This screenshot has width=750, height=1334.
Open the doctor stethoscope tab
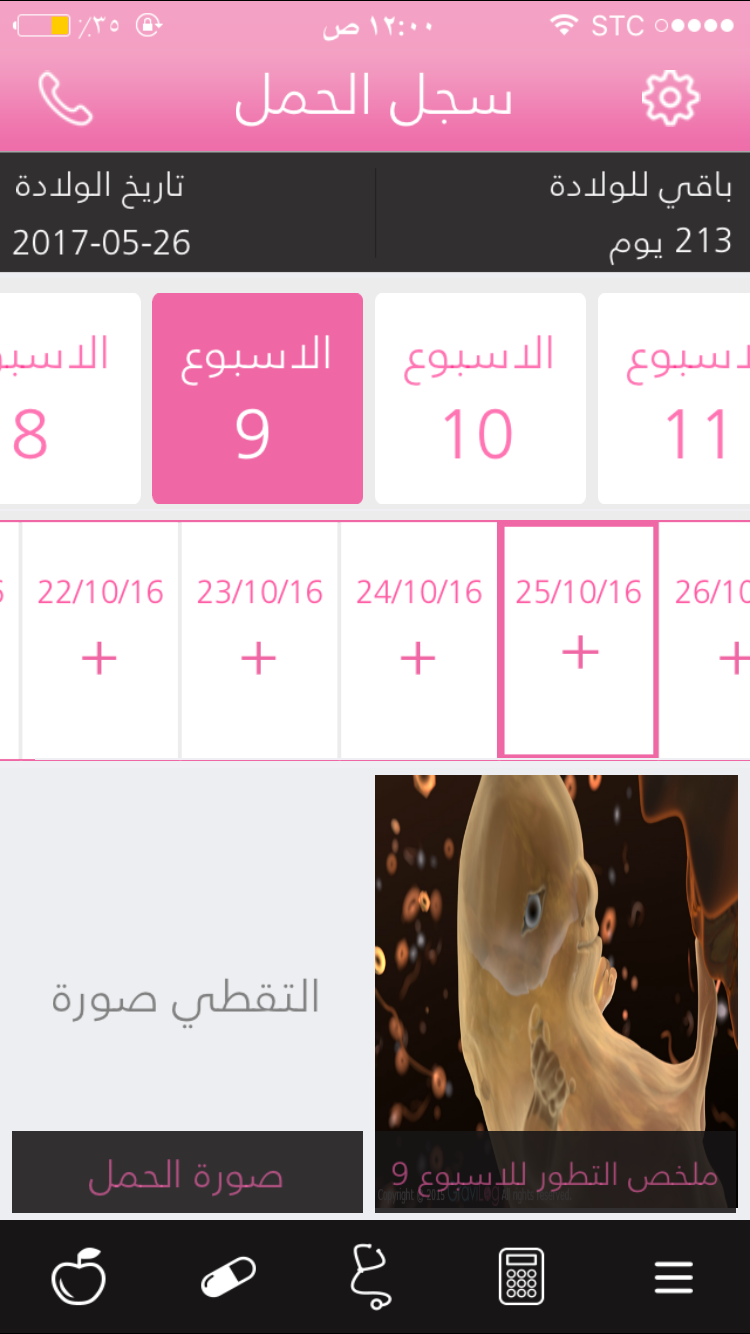pos(372,1277)
